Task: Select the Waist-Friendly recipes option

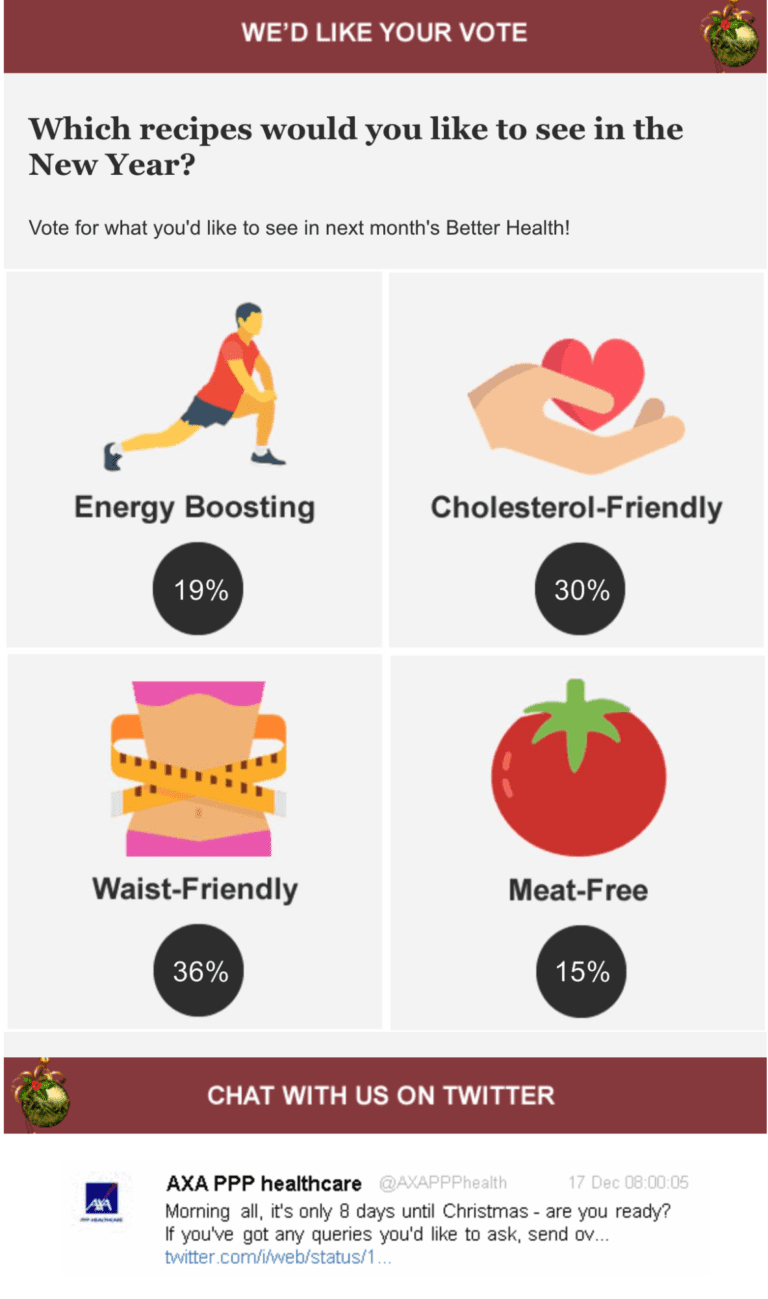Action: pyautogui.click(x=195, y=842)
